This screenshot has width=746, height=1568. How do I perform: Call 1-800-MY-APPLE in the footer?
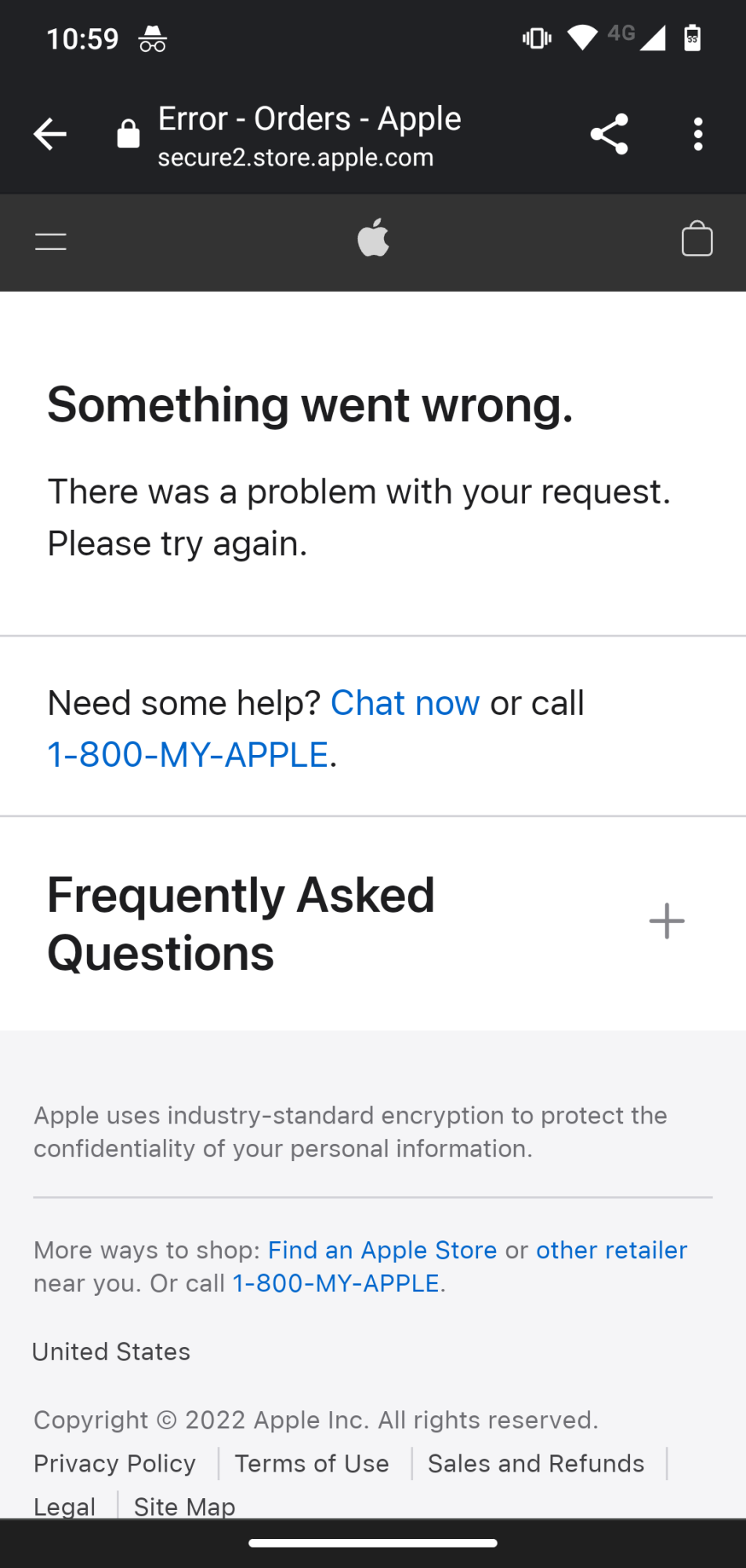pyautogui.click(x=335, y=1283)
